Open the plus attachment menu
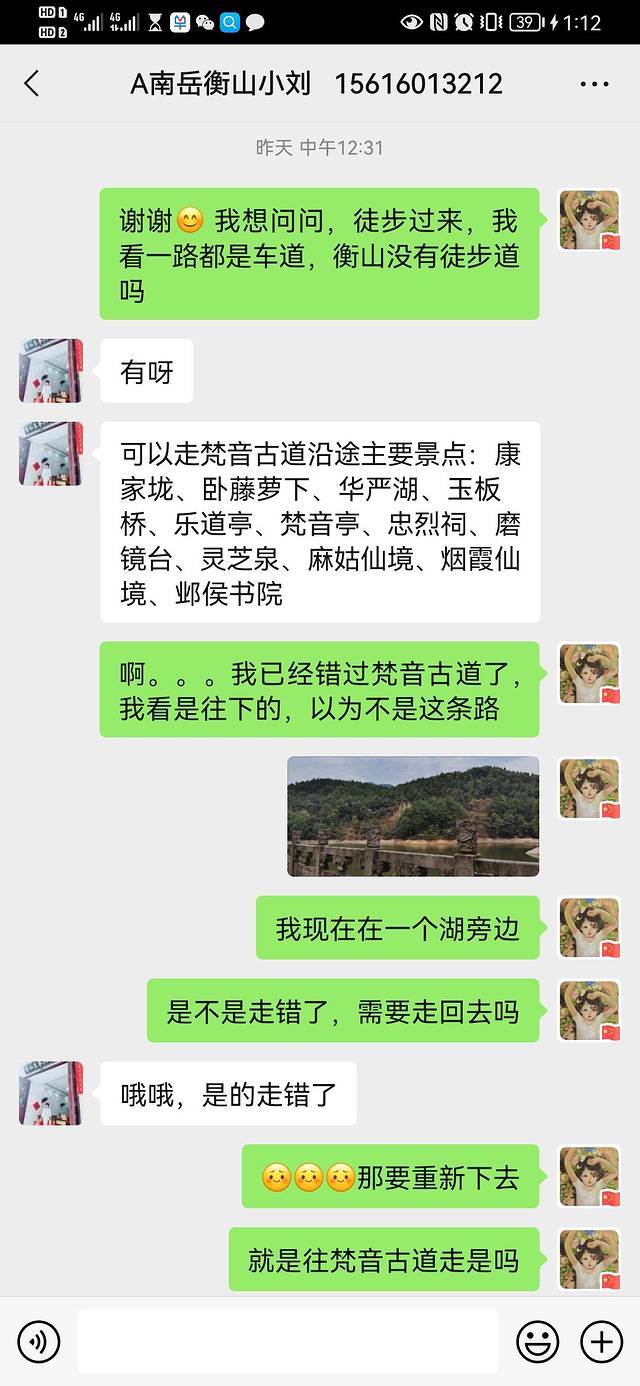The image size is (640, 1386). [601, 1341]
